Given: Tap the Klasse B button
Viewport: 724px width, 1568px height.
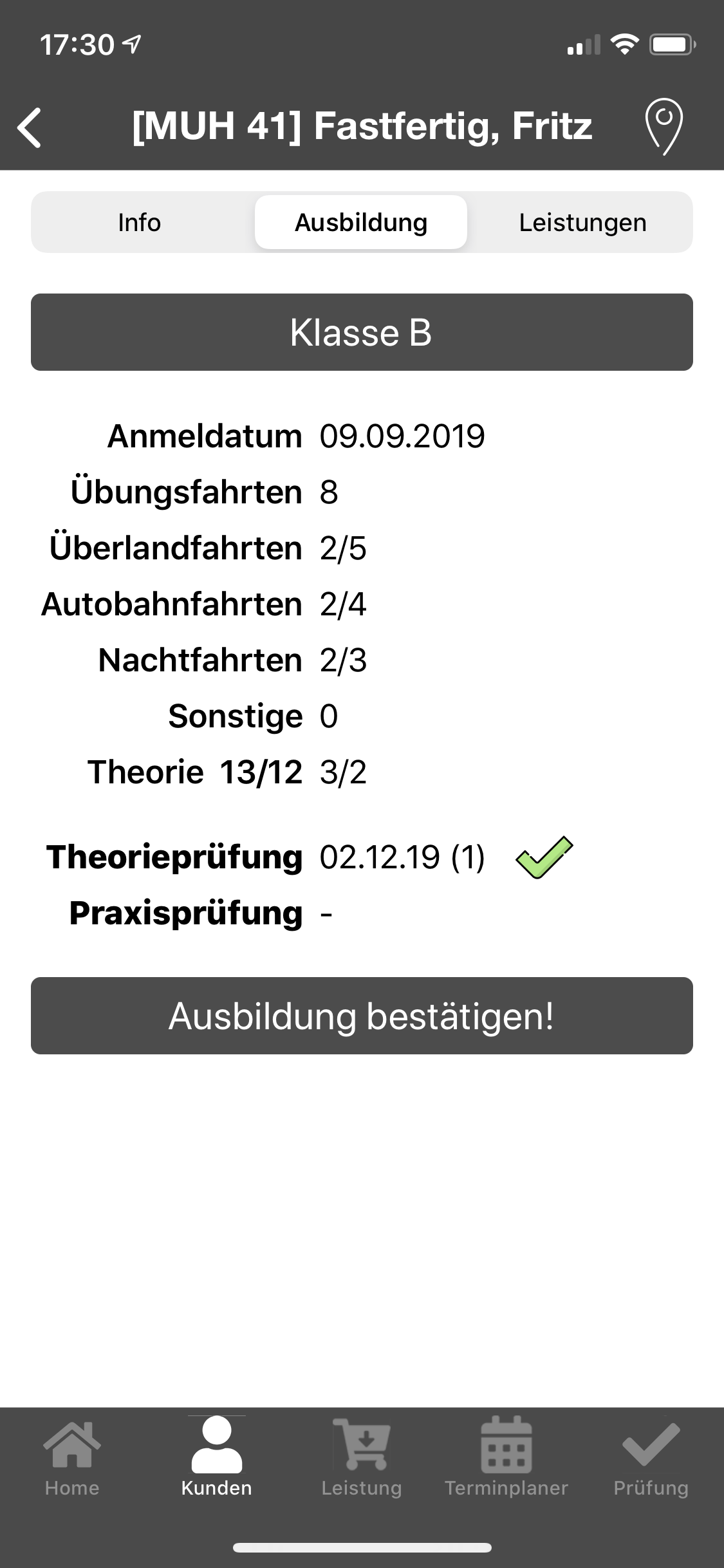Looking at the screenshot, I should tap(362, 332).
